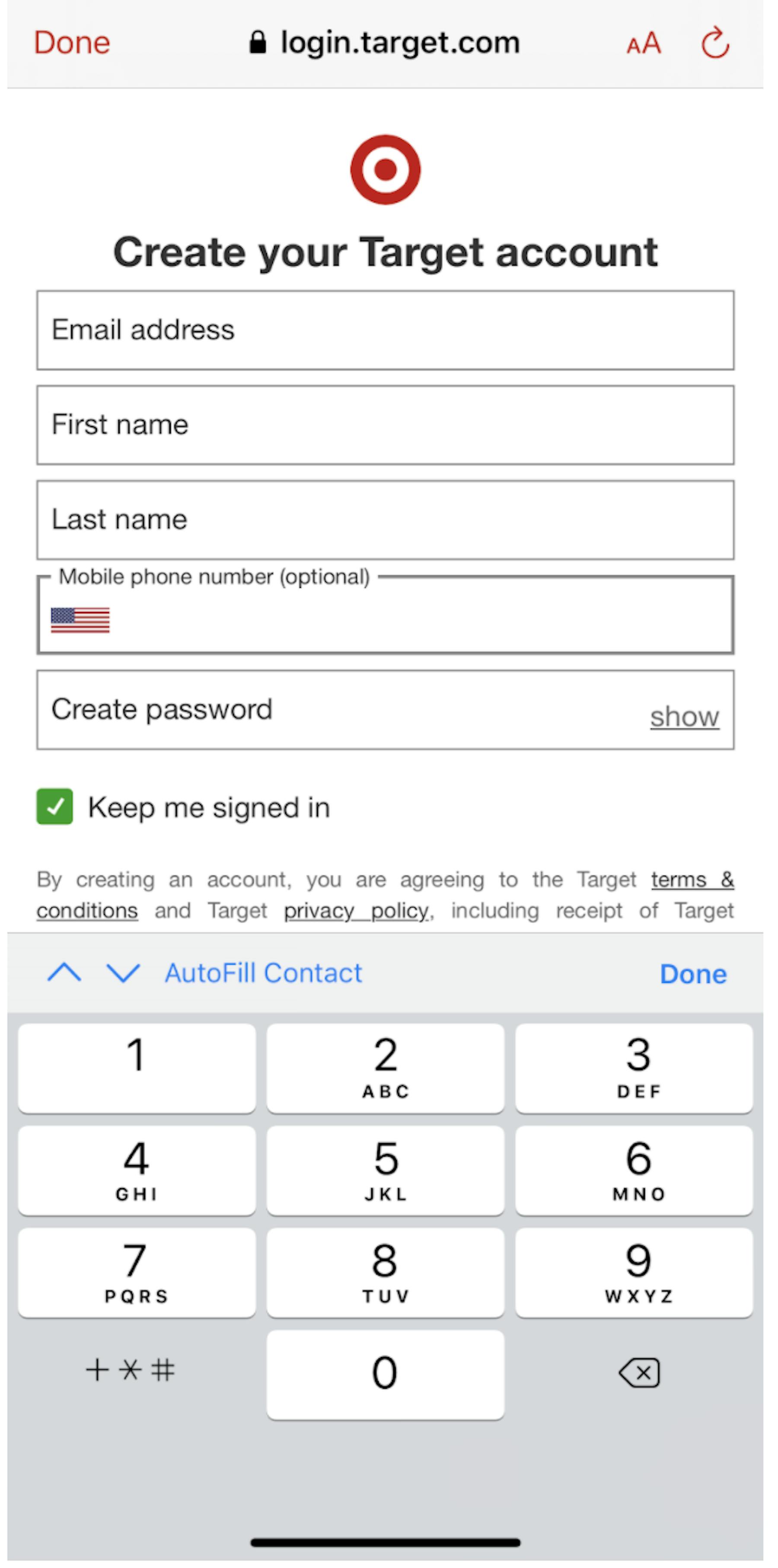778x1568 pixels.
Task: Tap the 5 key on the keypad
Action: coord(386,1170)
